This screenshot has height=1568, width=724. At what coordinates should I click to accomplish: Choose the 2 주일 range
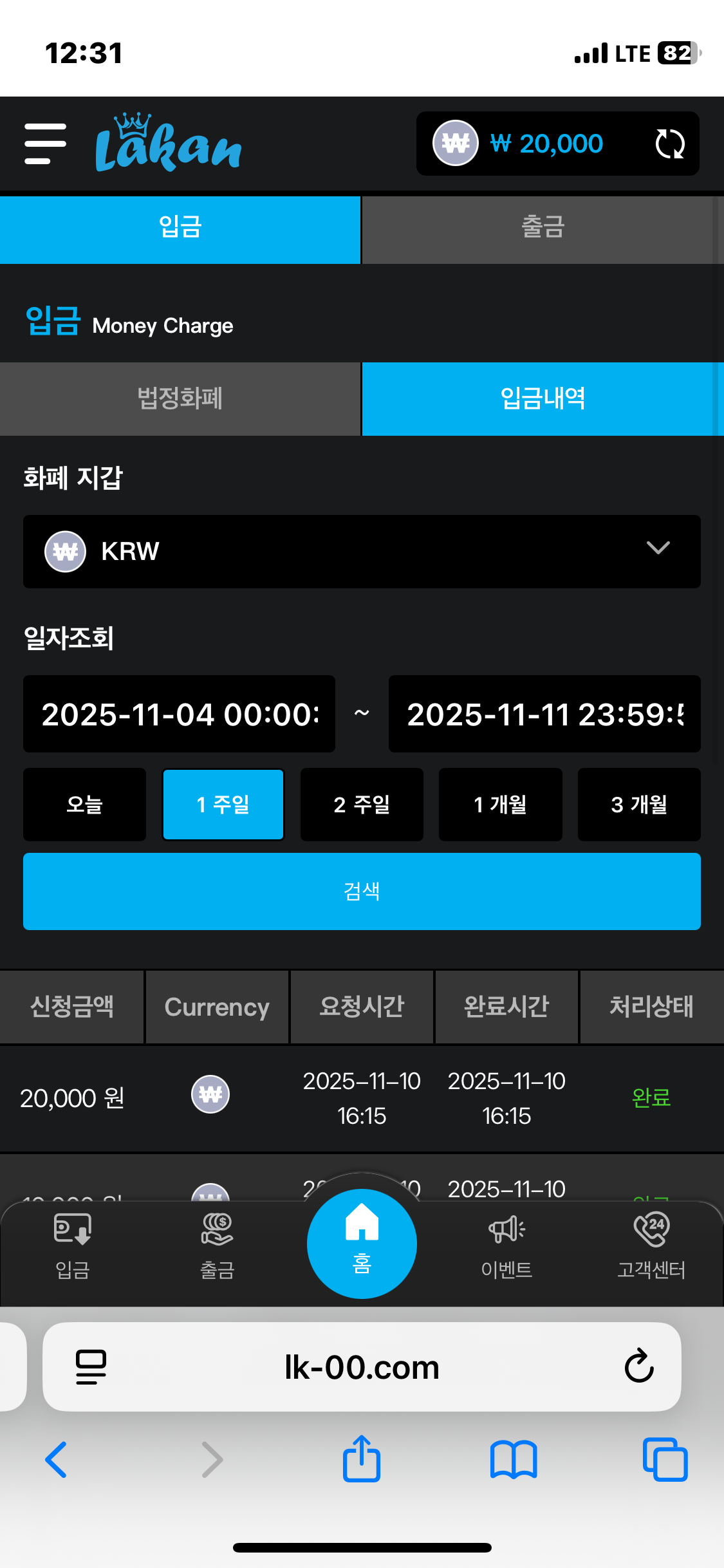[362, 804]
